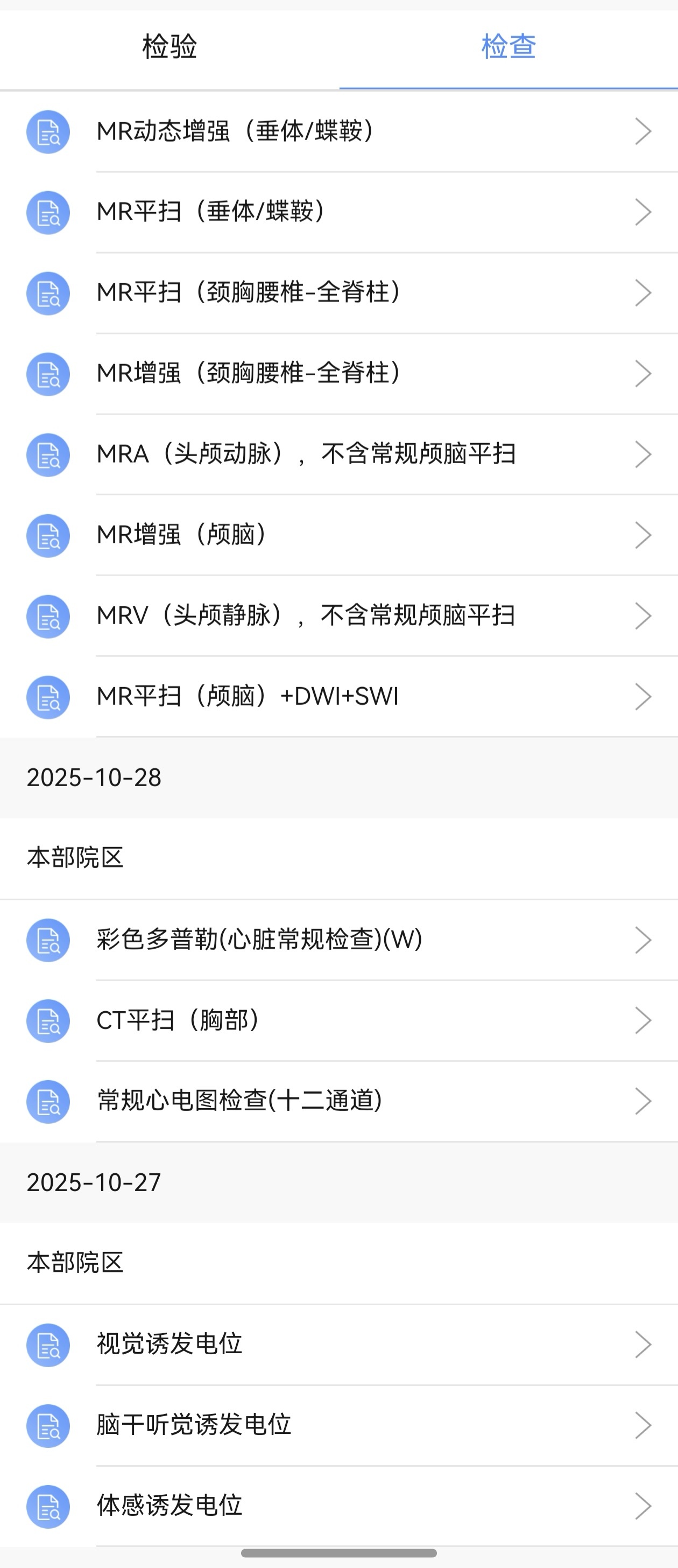The image size is (678, 1568).
Task: Switch to the 检验 tab
Action: click(169, 47)
